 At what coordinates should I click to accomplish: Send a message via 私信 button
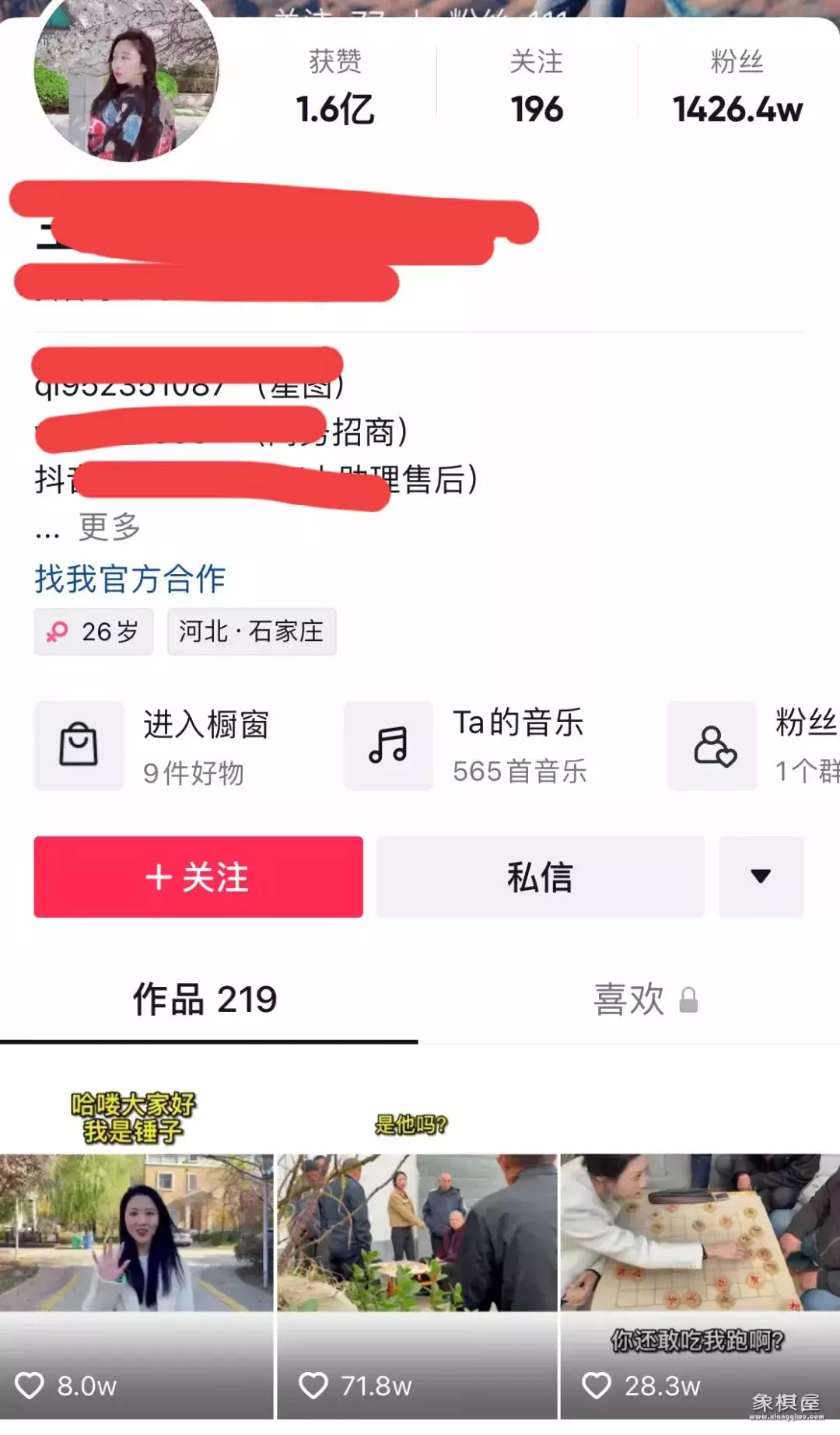539,877
